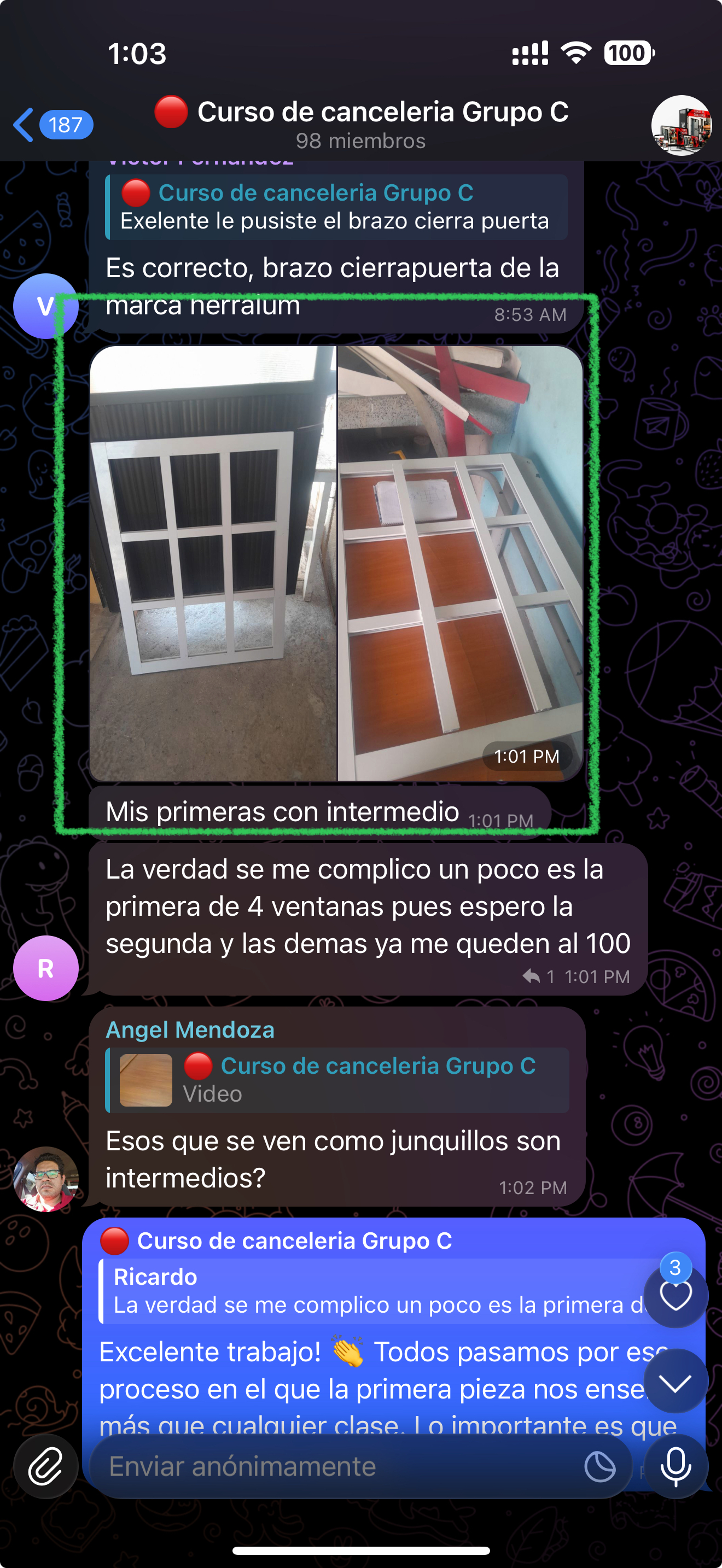Viewport: 722px width, 1568px height.
Task: Attach a file with the paperclip
Action: click(x=45, y=1466)
